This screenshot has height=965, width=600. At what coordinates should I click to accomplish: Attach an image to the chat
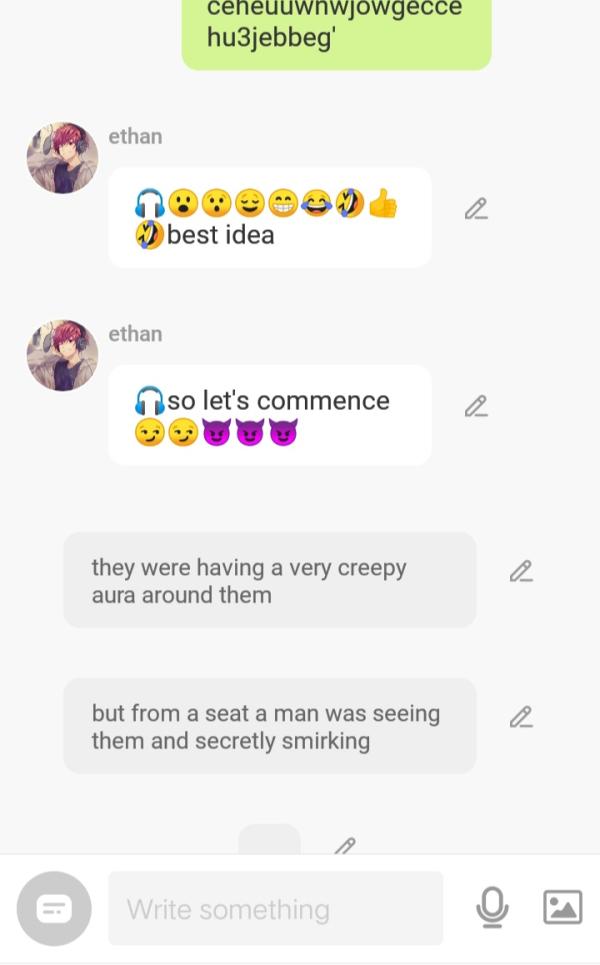(562, 907)
